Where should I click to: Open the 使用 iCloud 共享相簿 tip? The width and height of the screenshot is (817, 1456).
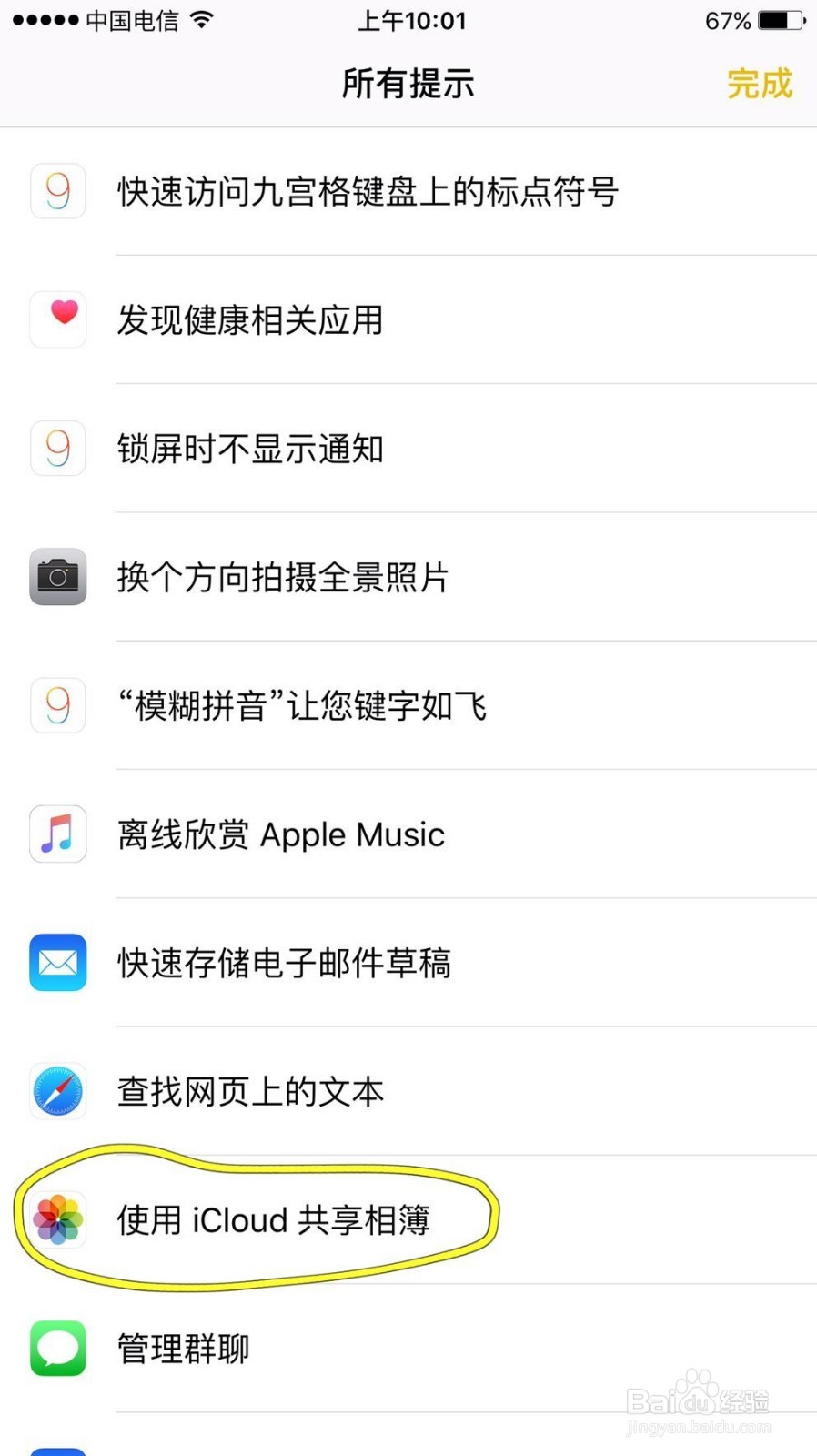[x=273, y=1219]
